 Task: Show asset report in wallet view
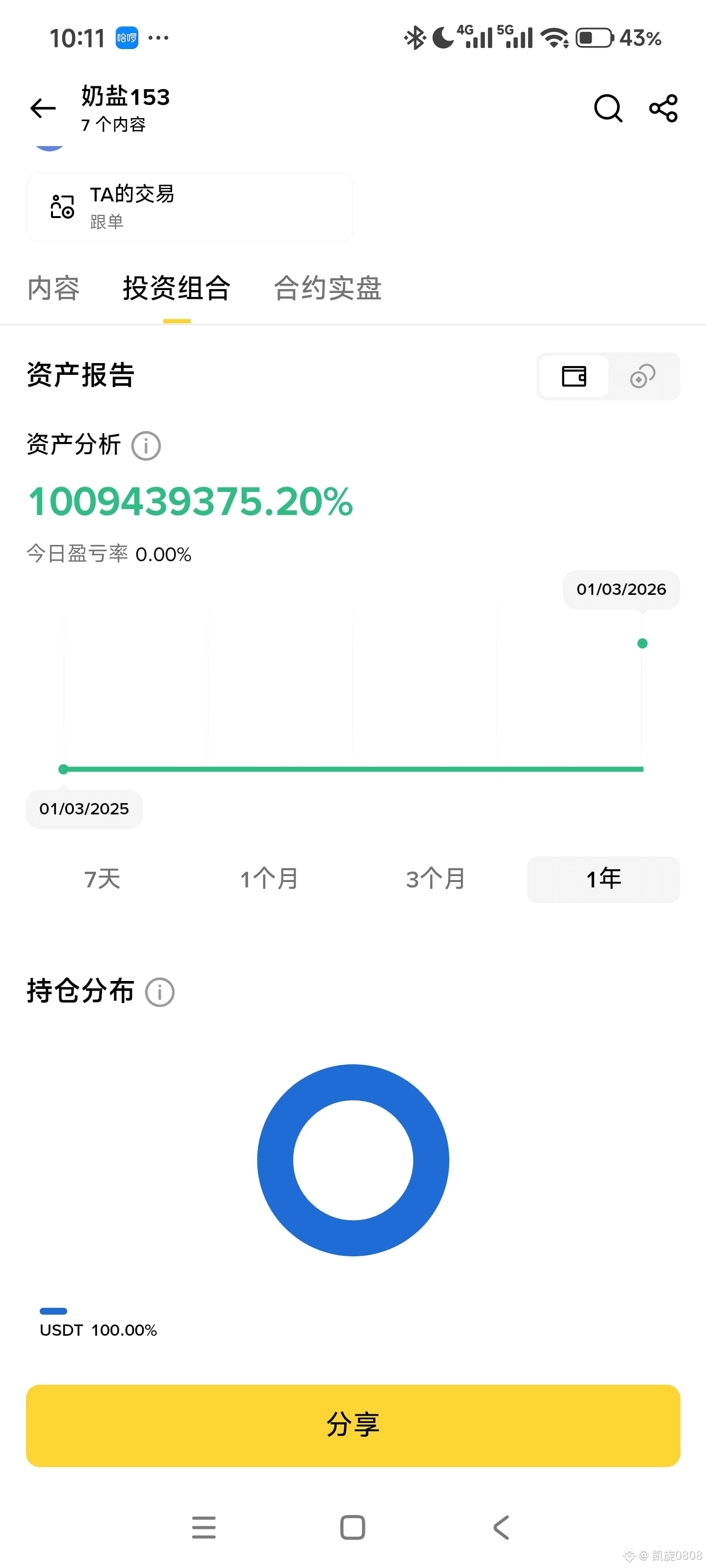click(573, 376)
